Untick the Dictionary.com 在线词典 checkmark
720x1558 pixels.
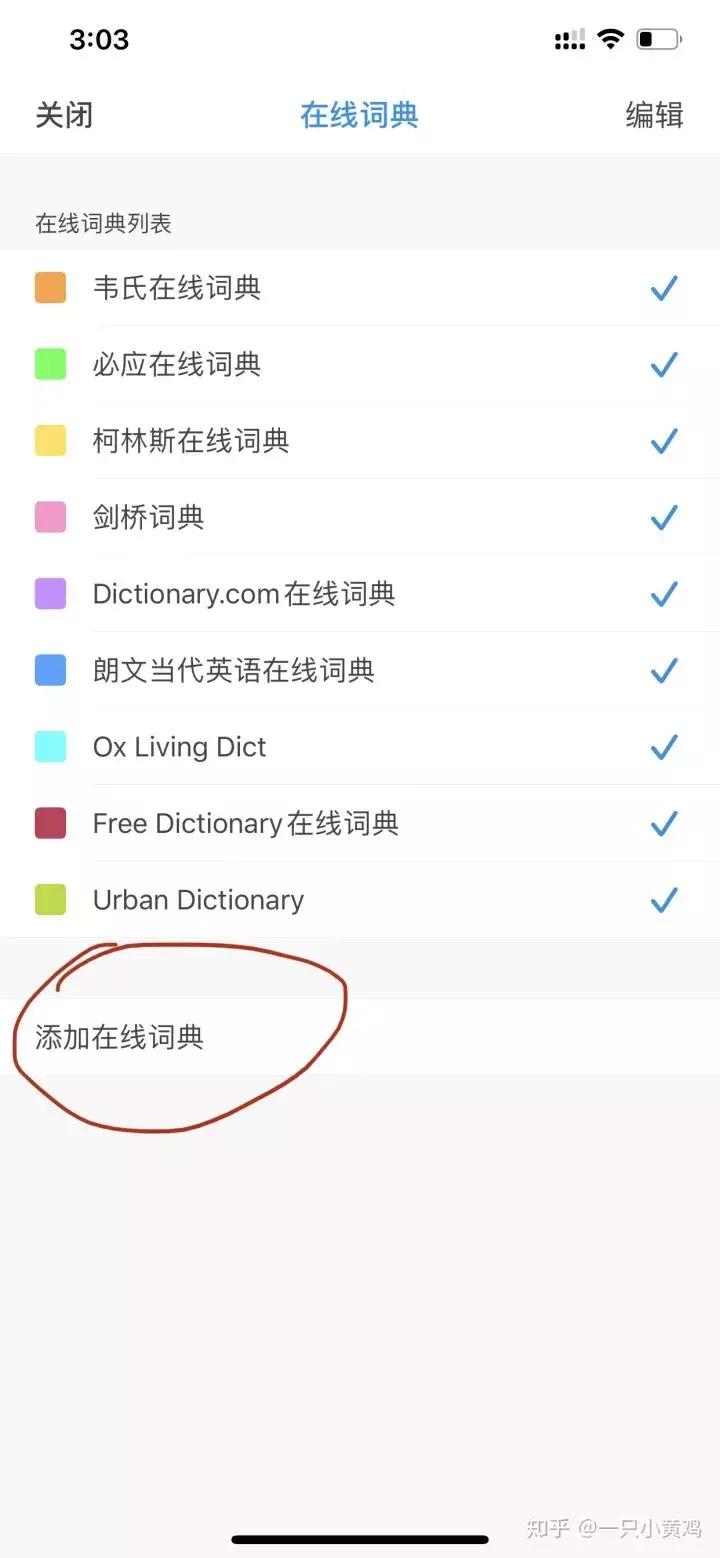point(663,594)
